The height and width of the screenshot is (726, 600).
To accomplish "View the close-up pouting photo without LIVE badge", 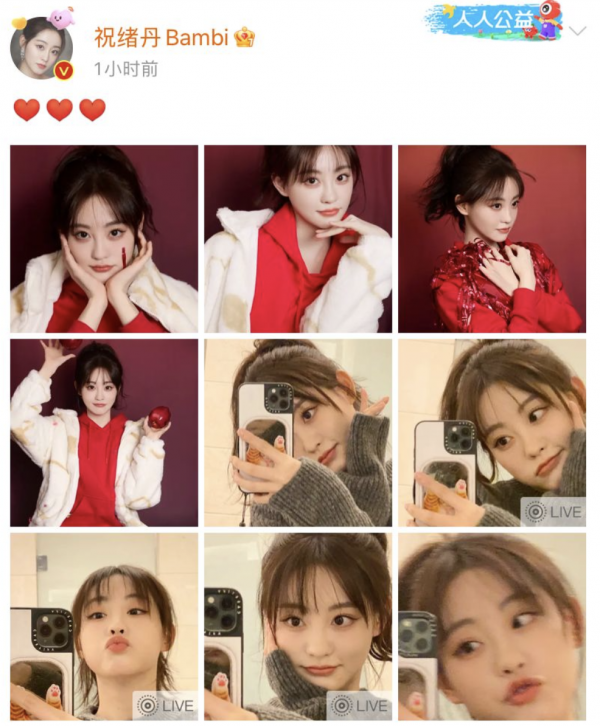I will (492, 626).
